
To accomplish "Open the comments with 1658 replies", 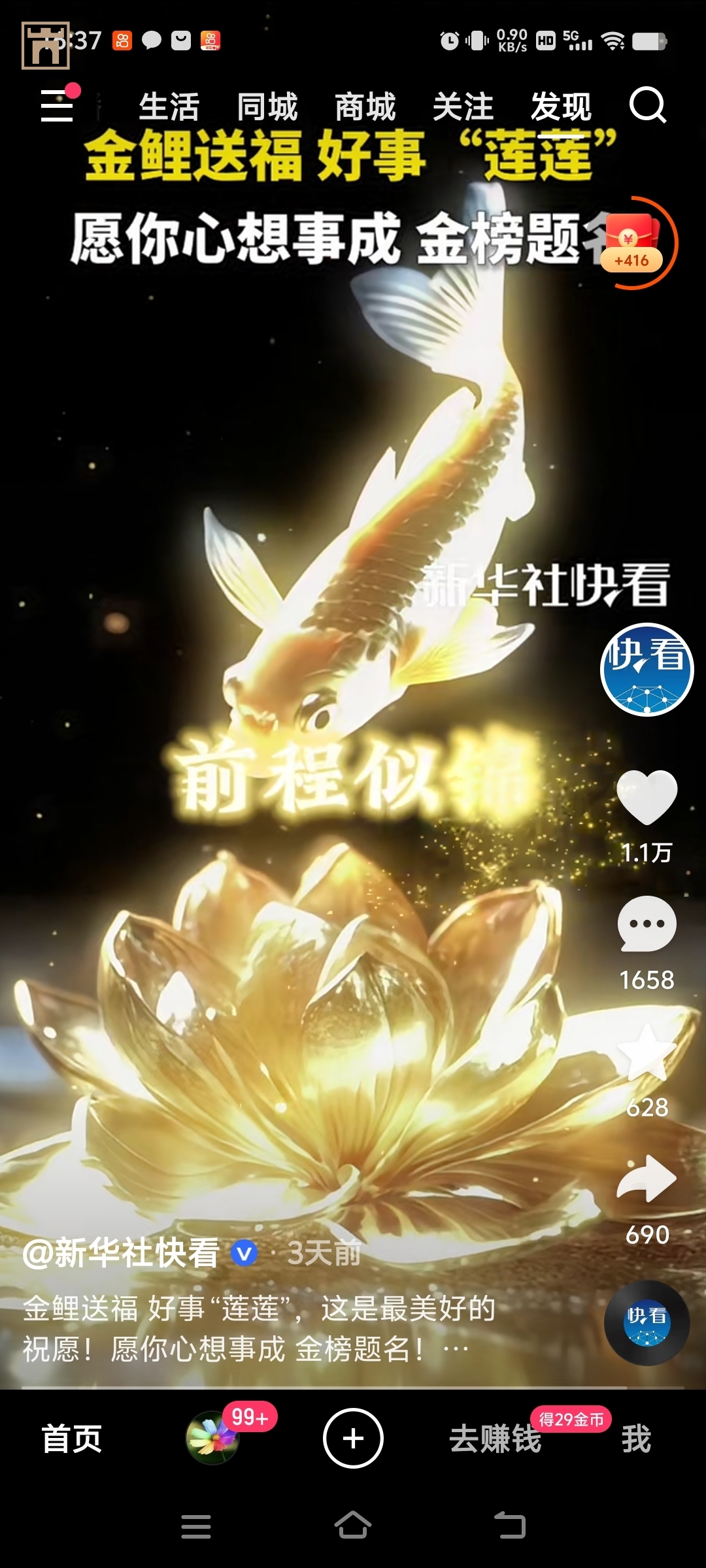I will click(x=647, y=924).
